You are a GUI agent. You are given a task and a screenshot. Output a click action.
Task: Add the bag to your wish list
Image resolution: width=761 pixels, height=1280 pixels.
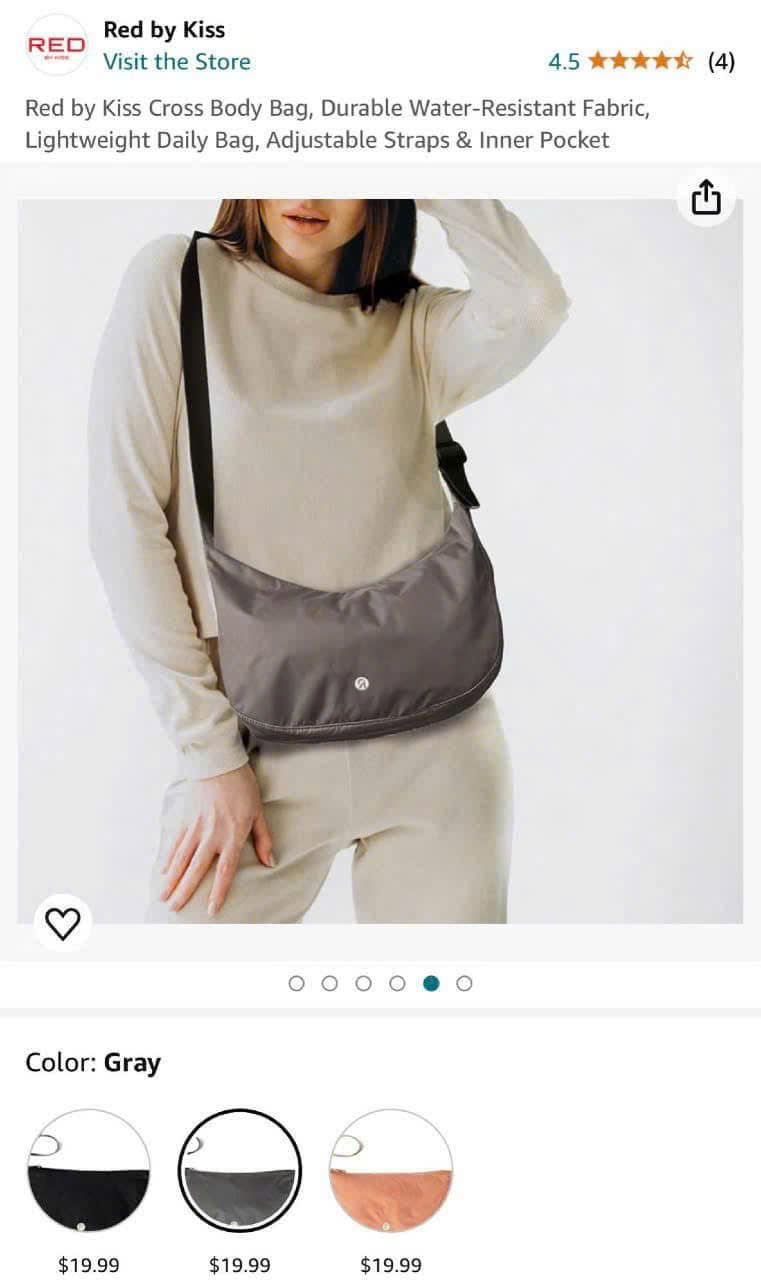coord(63,923)
